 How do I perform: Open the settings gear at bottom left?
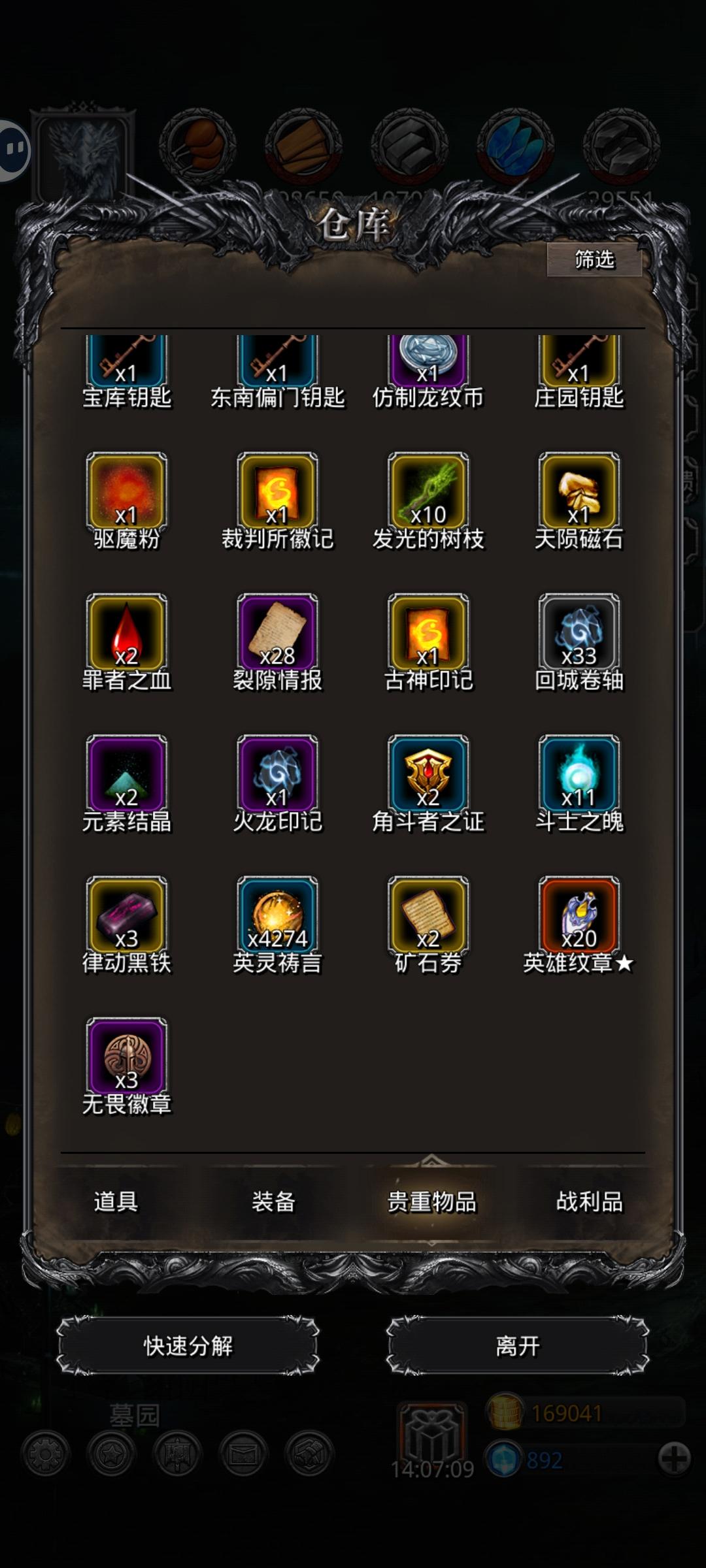(x=44, y=1452)
